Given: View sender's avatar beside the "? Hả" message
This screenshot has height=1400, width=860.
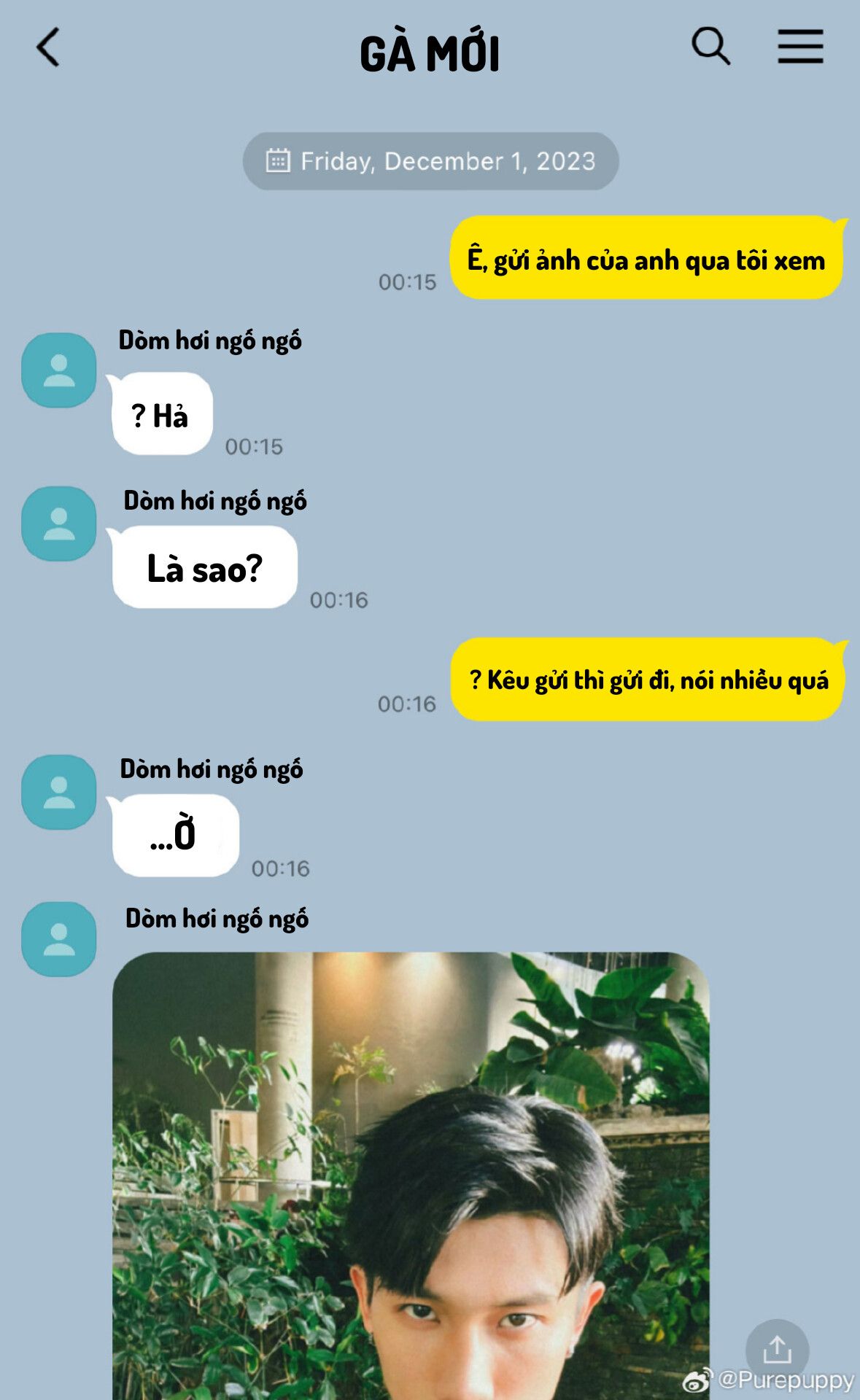Looking at the screenshot, I should pos(59,370).
